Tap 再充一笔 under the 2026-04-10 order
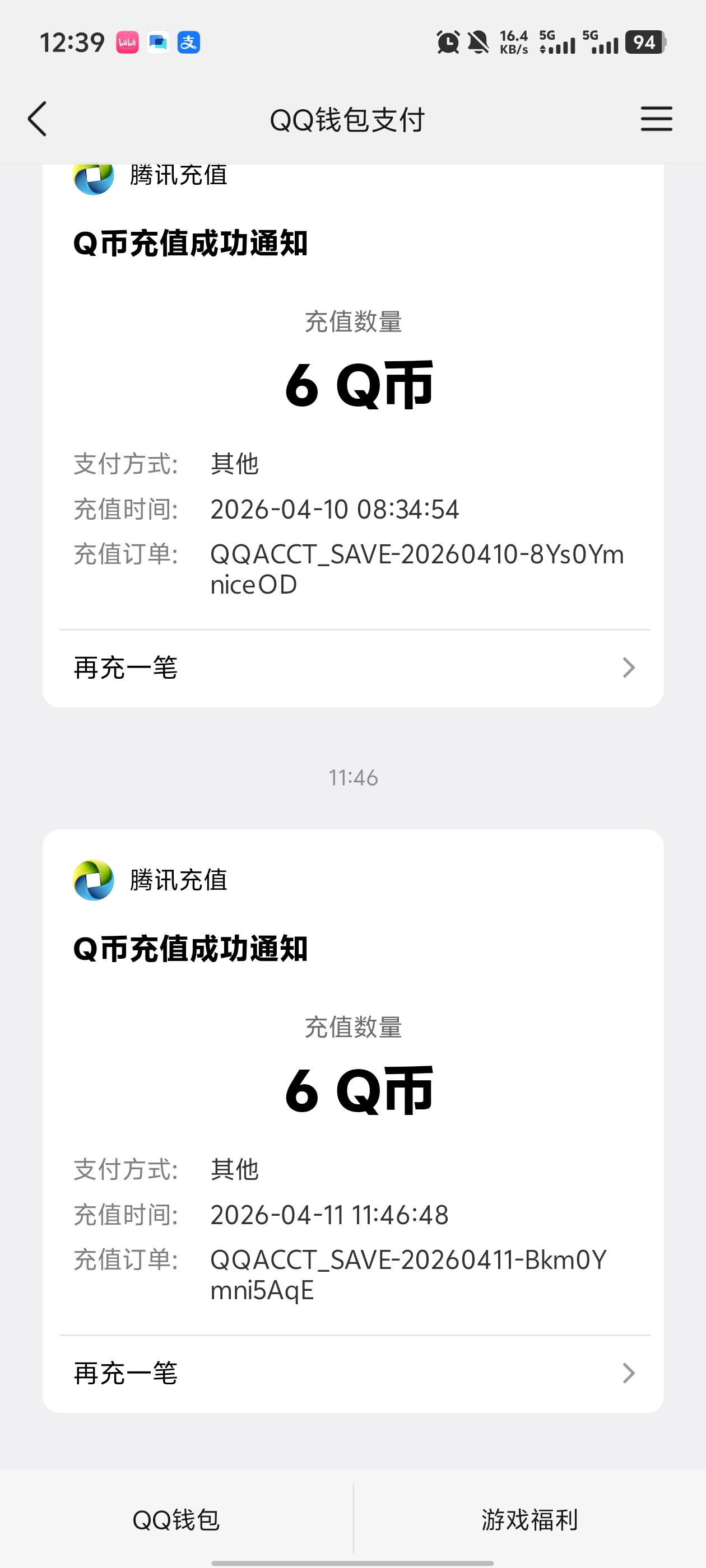Viewport: 706px width, 1568px height. 354,668
